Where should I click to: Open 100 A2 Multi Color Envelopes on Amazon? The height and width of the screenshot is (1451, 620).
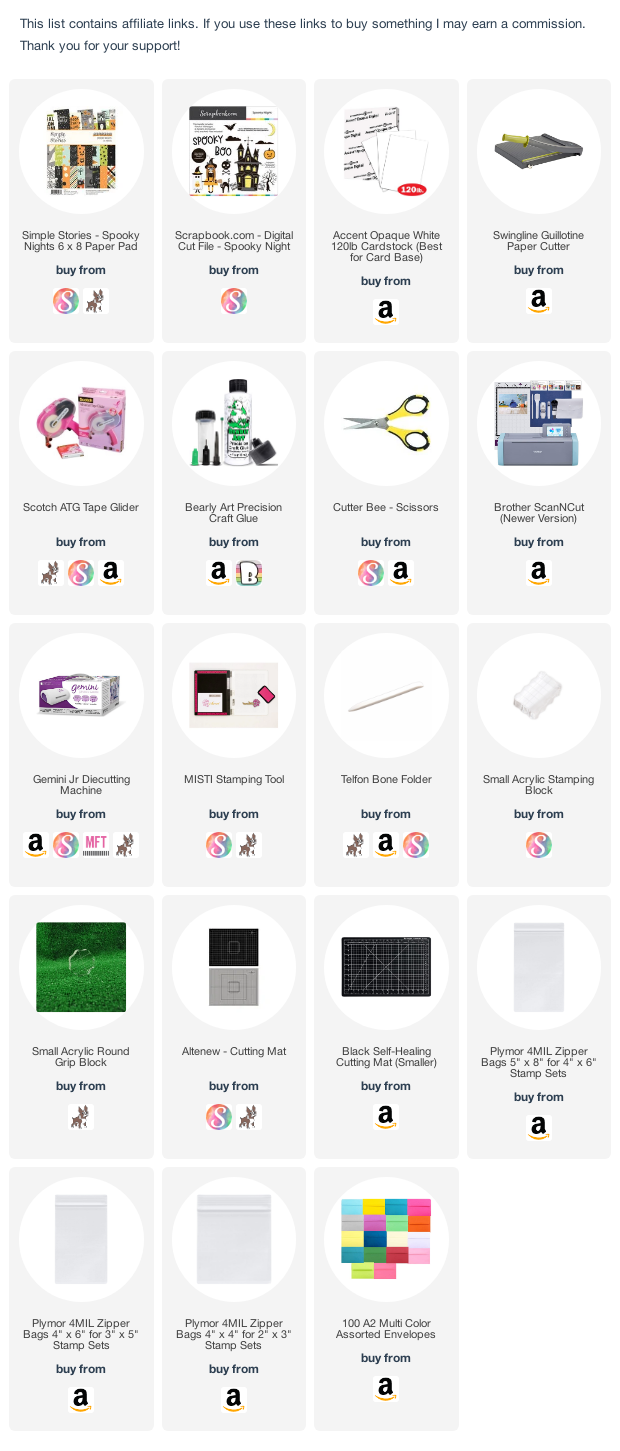[x=386, y=1388]
